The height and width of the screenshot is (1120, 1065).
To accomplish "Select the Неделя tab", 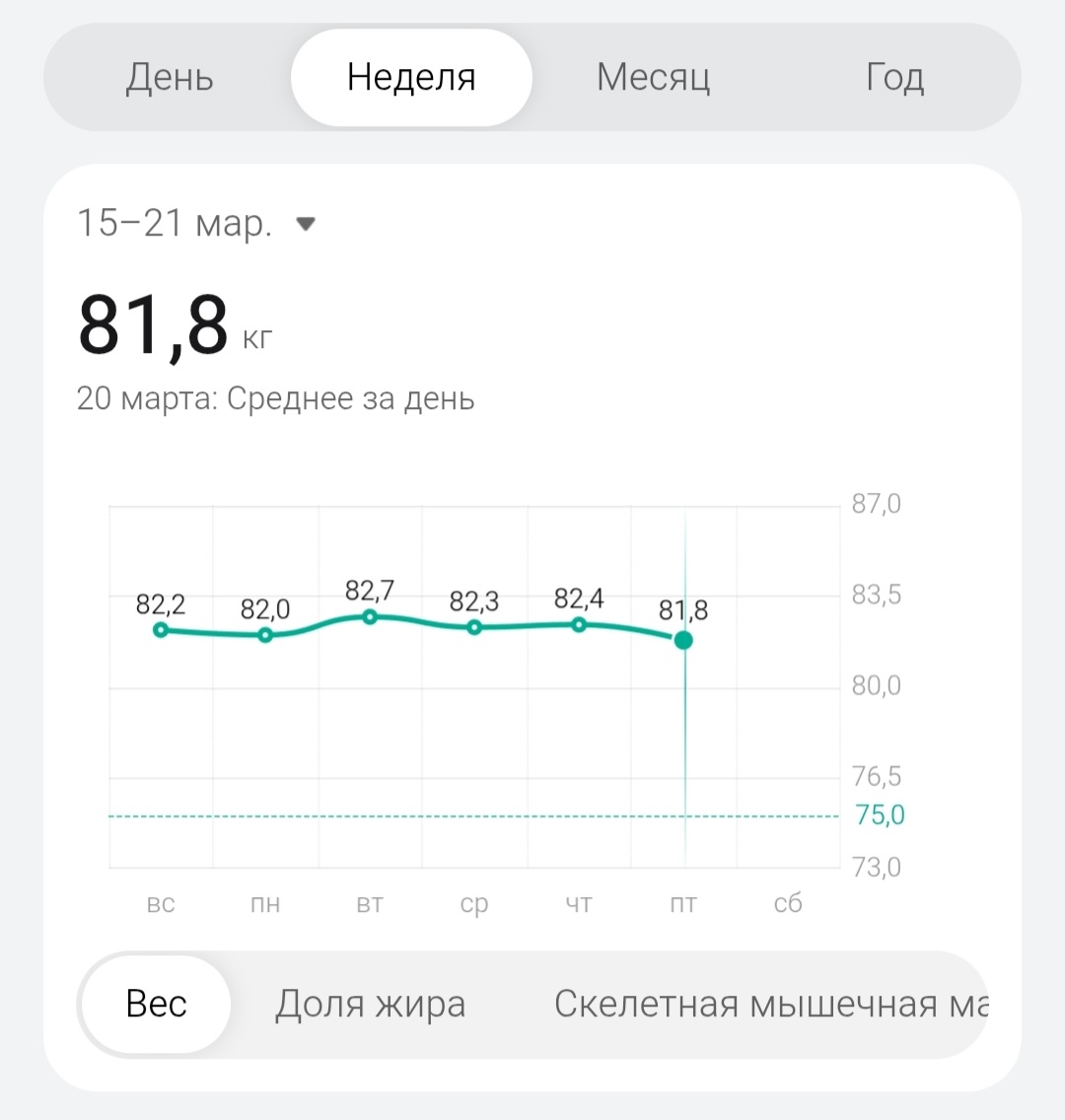I will (x=410, y=77).
